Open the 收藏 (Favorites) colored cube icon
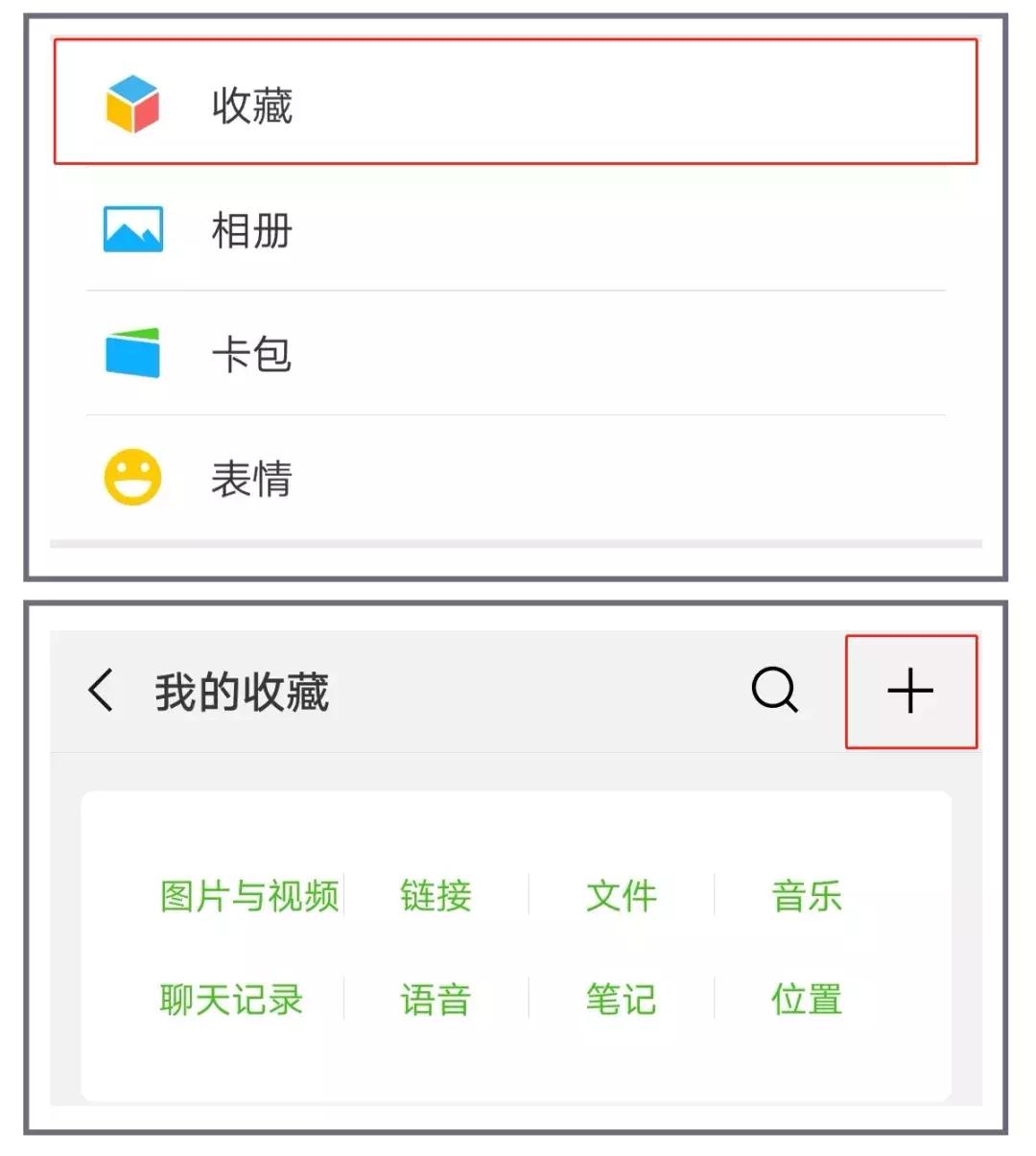 132,103
